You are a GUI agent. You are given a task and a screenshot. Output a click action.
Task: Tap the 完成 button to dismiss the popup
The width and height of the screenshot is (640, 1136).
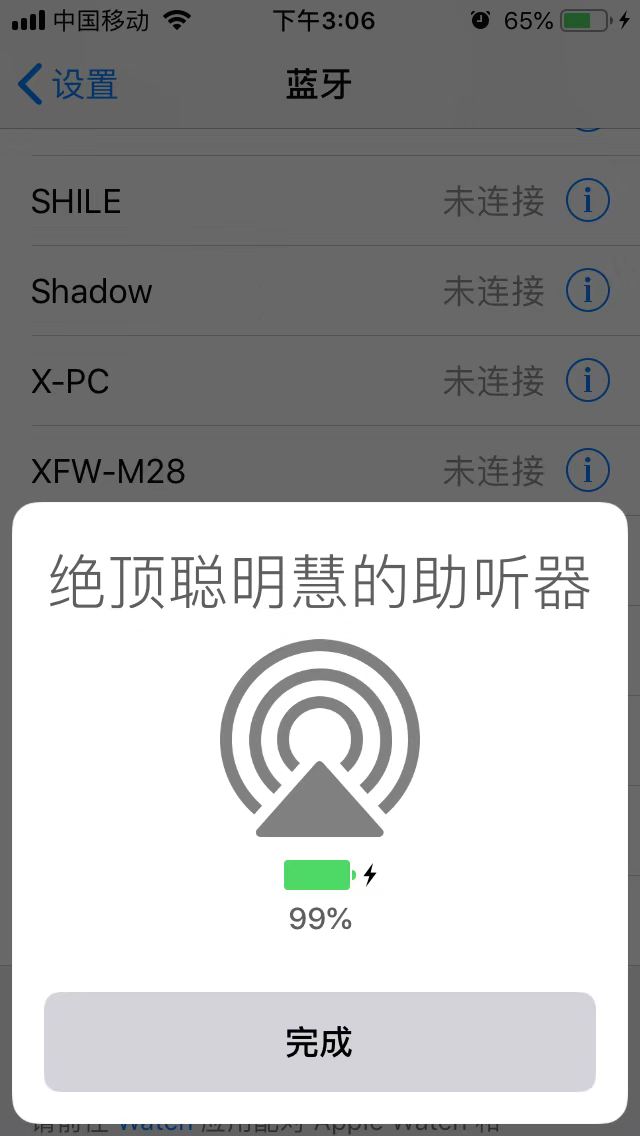click(x=320, y=1042)
